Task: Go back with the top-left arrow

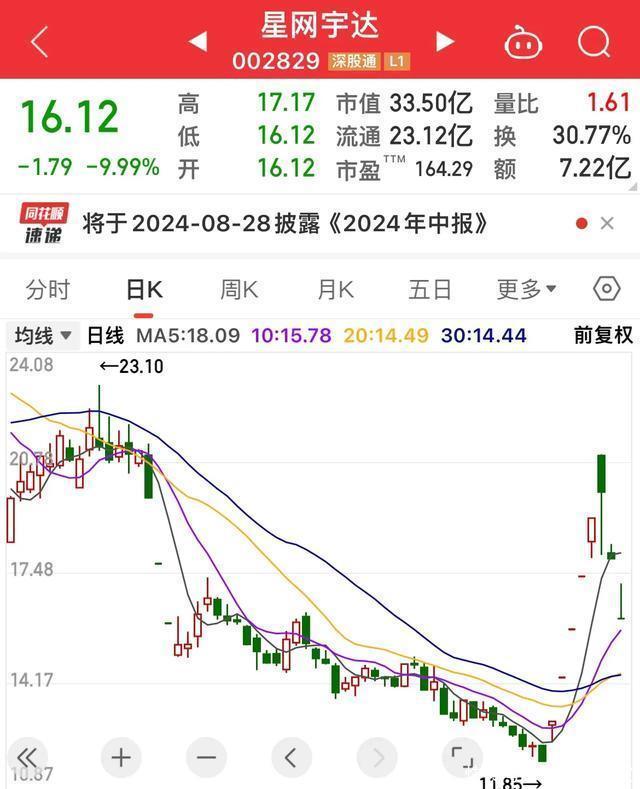Action: point(40,42)
